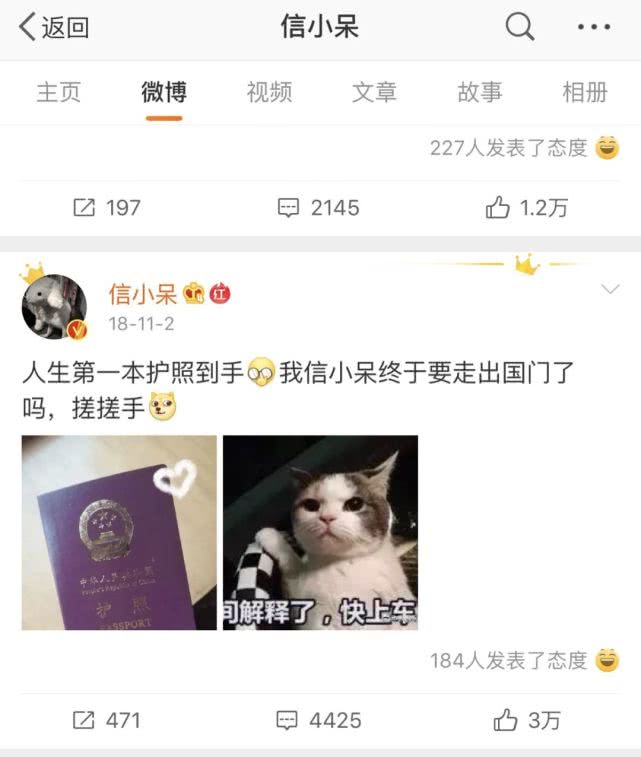Repost the post with 197 shares
Viewport: 641px width, 757px height.
point(107,208)
